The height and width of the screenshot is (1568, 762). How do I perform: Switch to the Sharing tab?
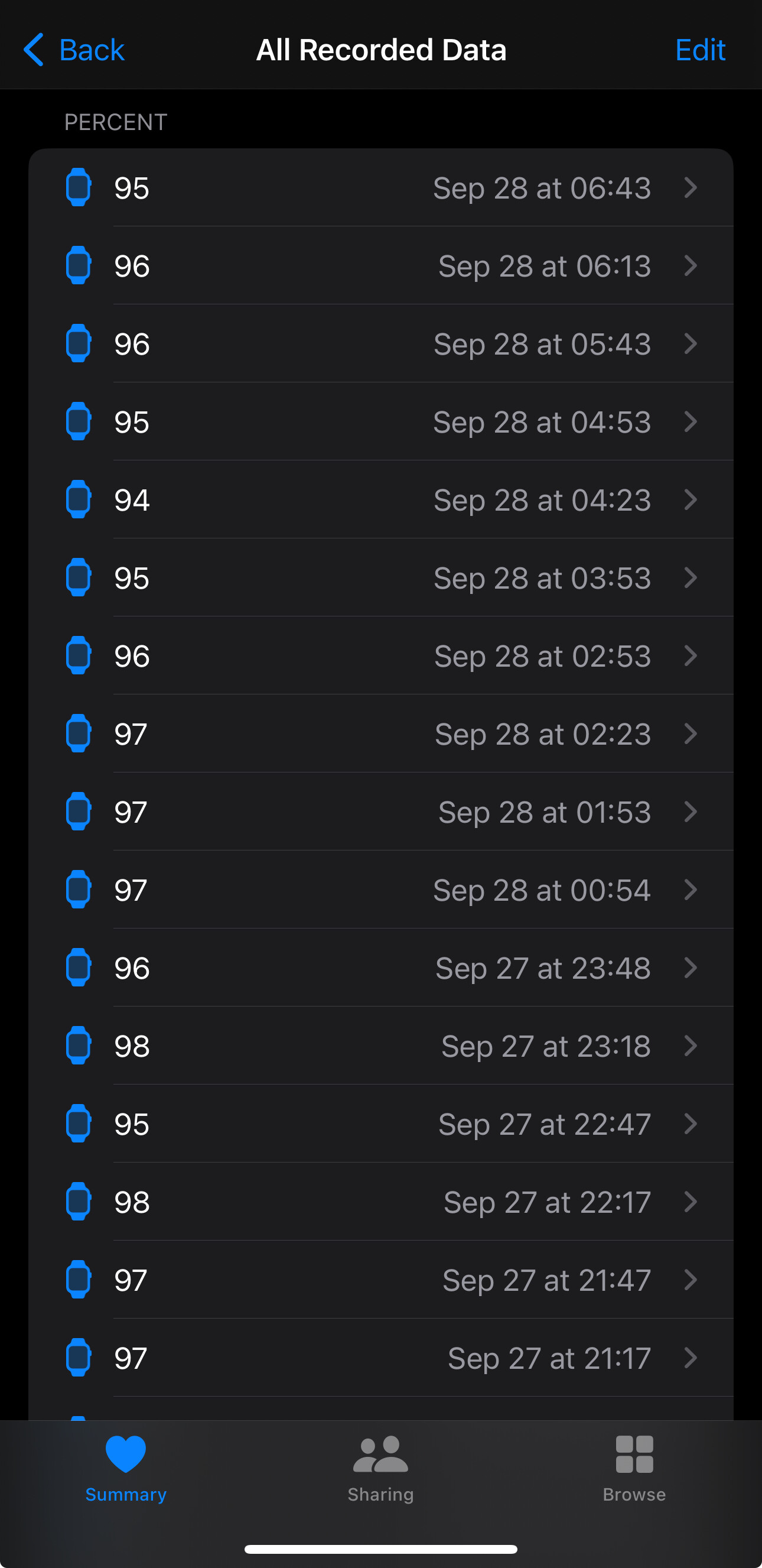pyautogui.click(x=380, y=1468)
